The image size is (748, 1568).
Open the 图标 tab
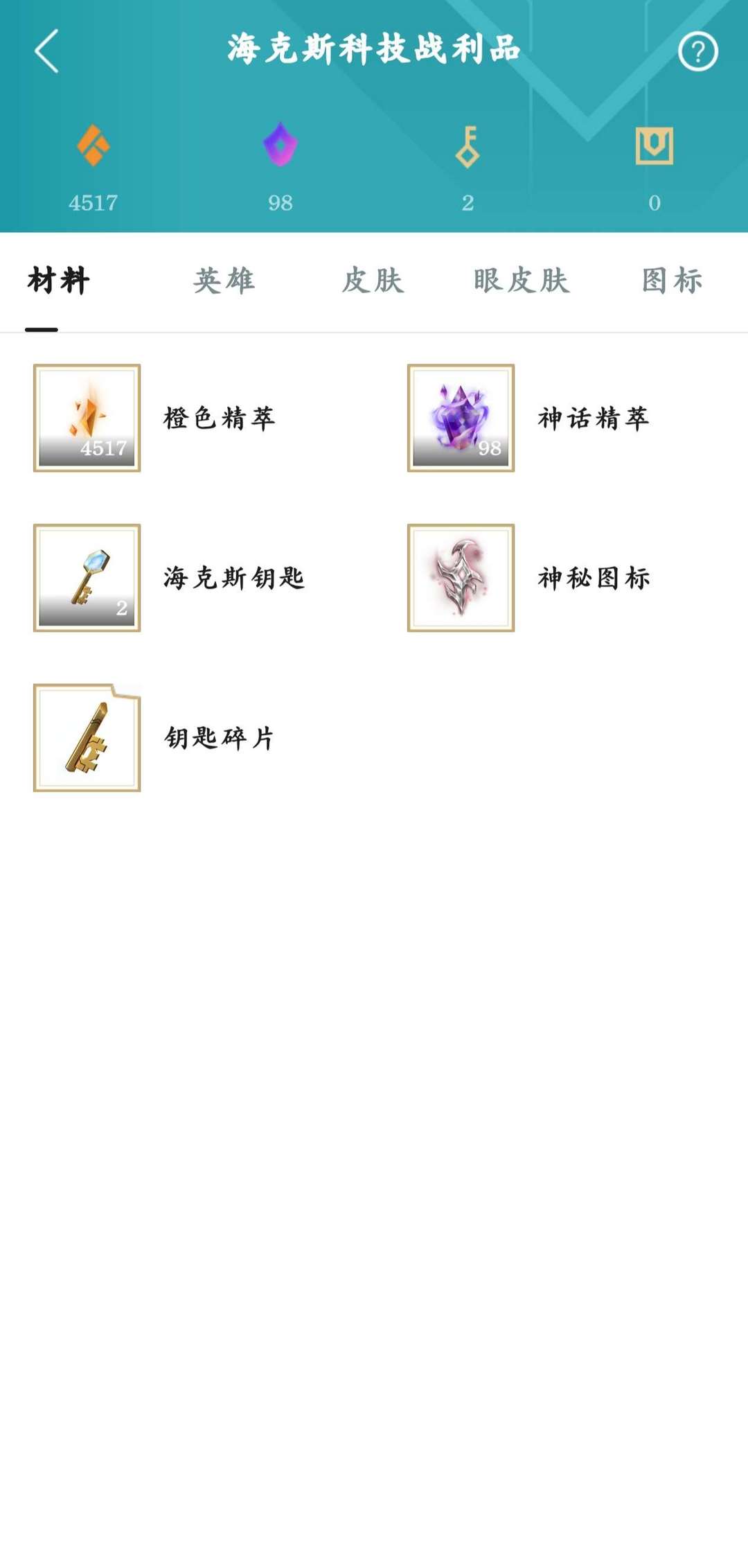pos(670,281)
